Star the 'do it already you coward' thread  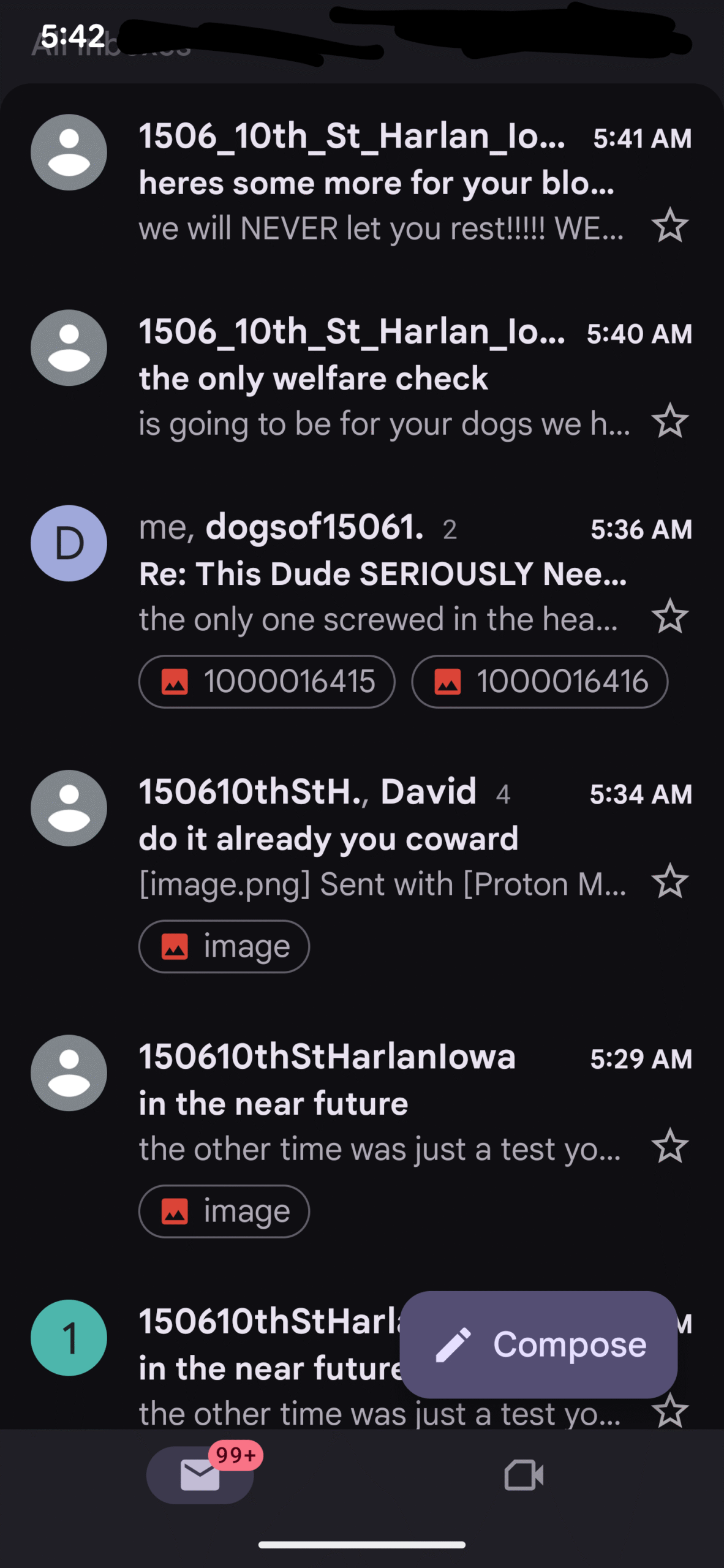click(669, 881)
